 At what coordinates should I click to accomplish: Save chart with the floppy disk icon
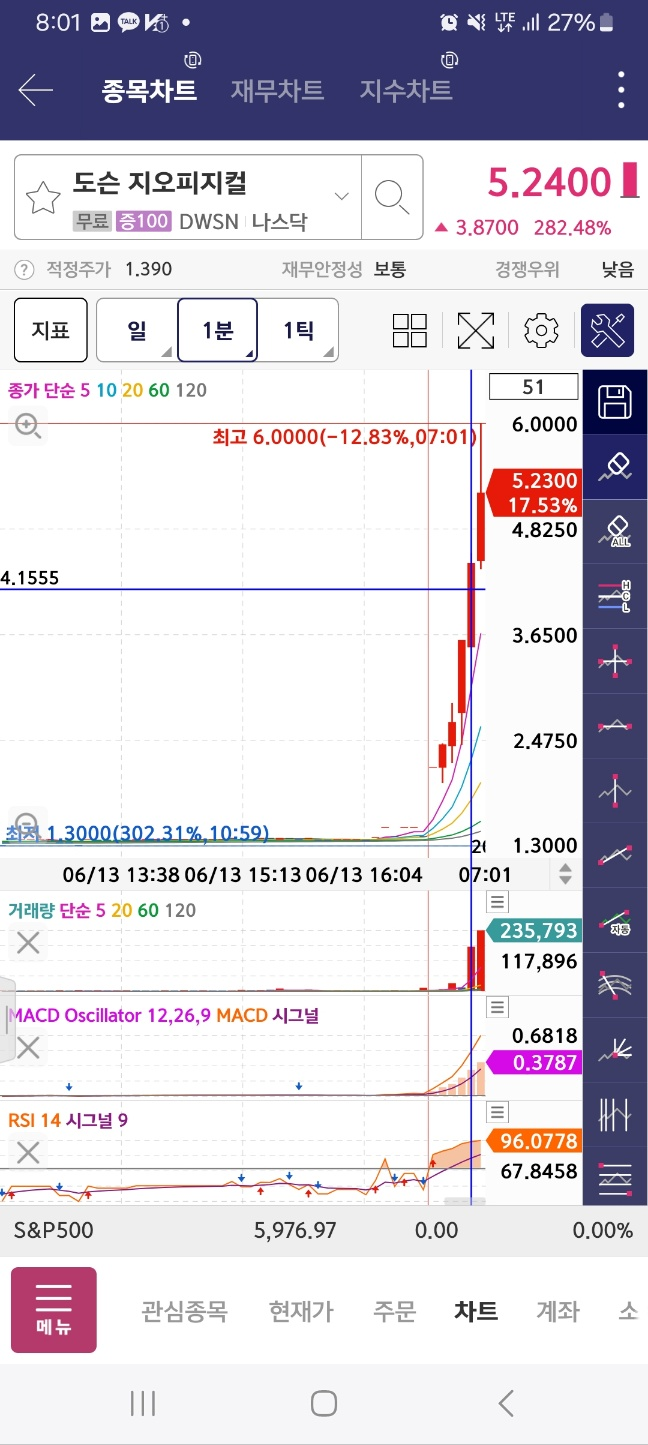615,403
